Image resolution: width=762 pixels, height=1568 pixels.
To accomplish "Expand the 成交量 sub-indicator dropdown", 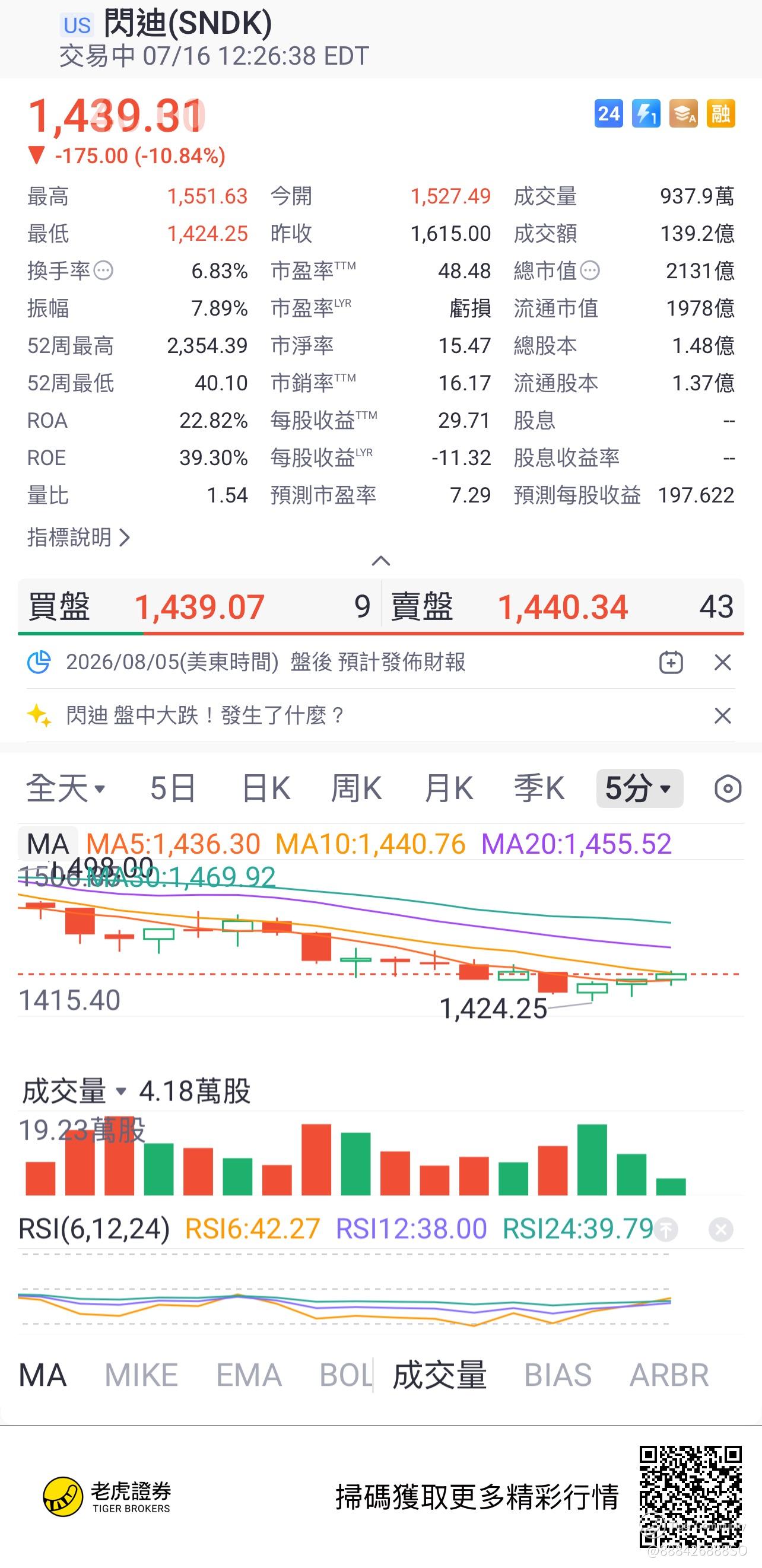I will coord(75,1092).
